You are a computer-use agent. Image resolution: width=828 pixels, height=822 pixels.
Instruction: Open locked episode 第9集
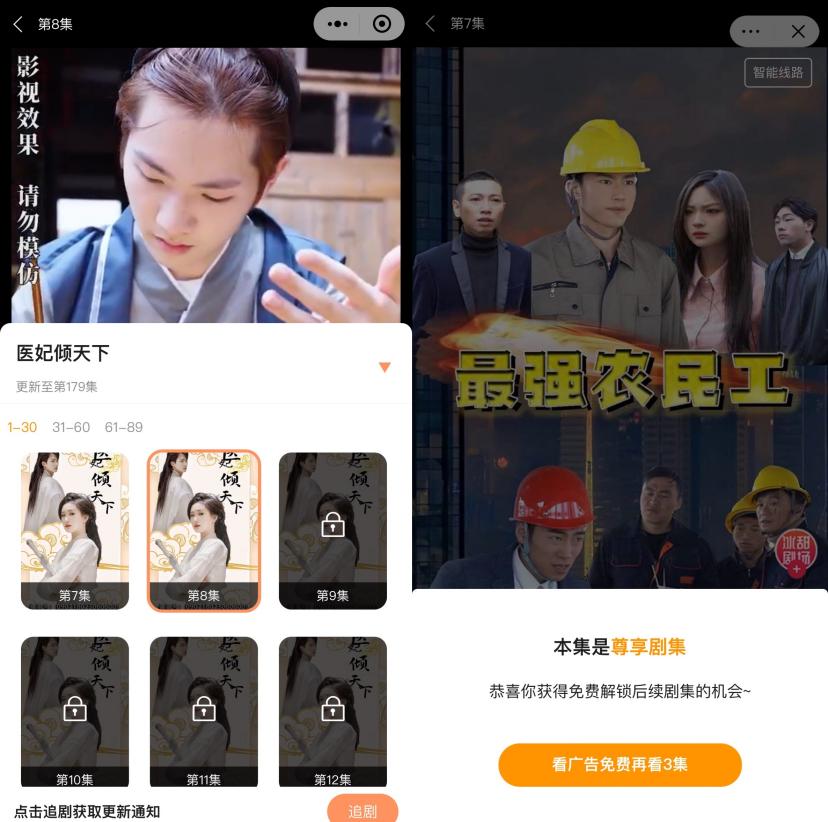click(x=333, y=530)
